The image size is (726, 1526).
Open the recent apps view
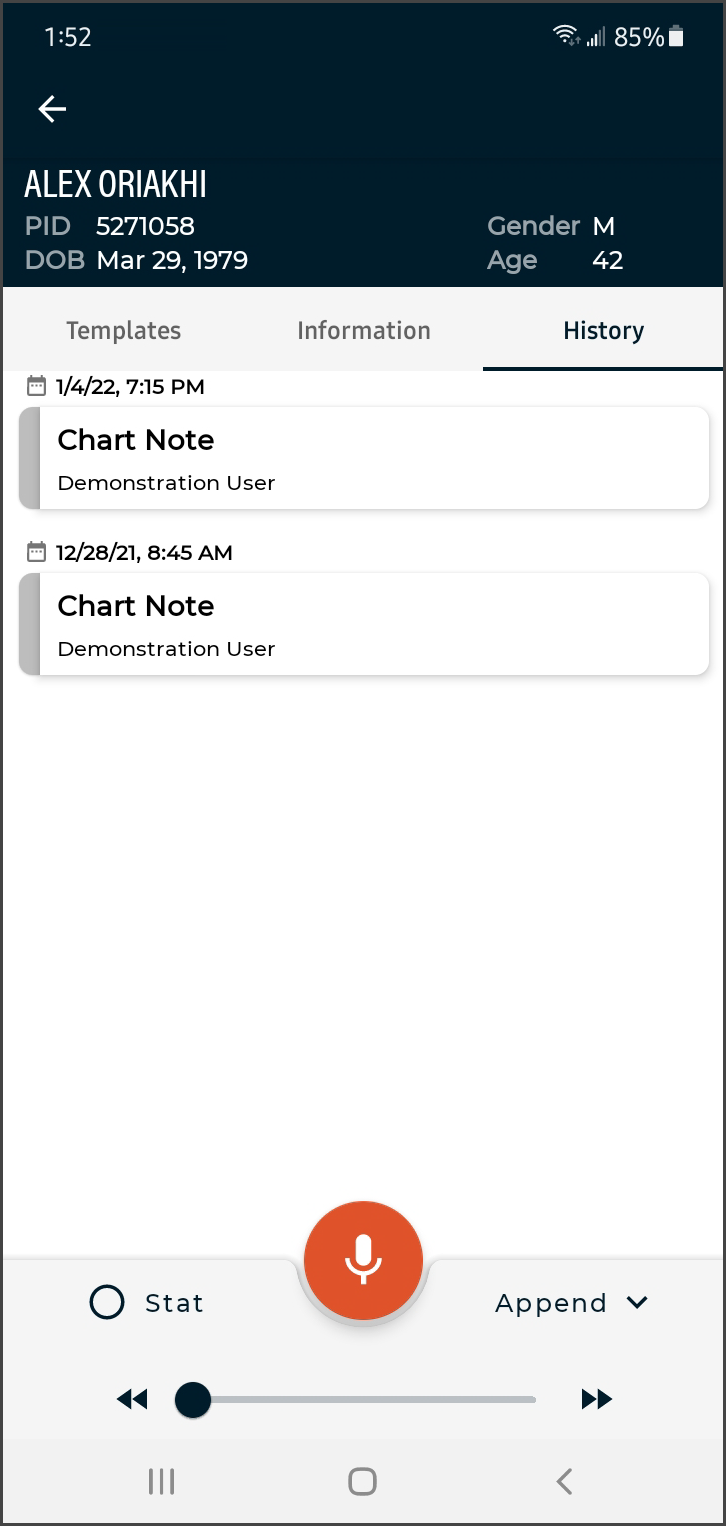pyautogui.click(x=161, y=1481)
